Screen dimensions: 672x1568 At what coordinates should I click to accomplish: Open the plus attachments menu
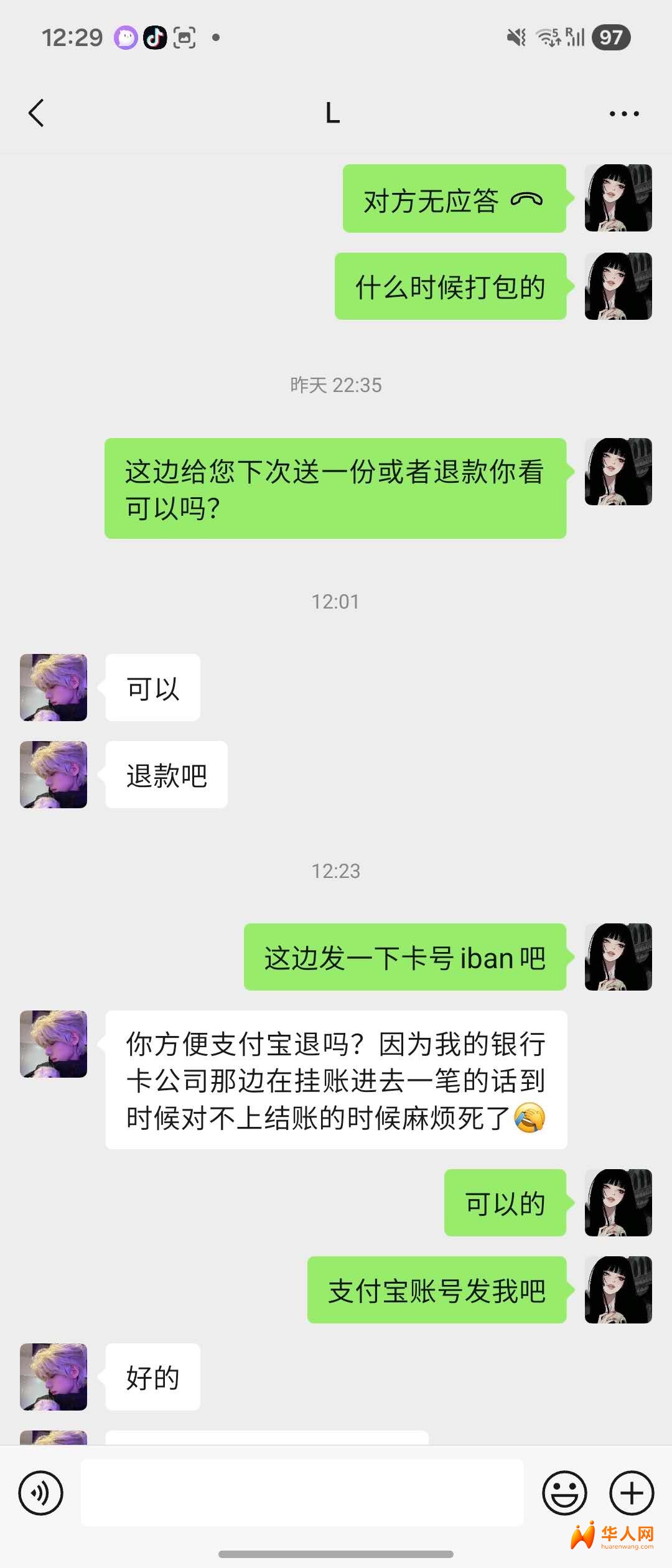tap(632, 1493)
